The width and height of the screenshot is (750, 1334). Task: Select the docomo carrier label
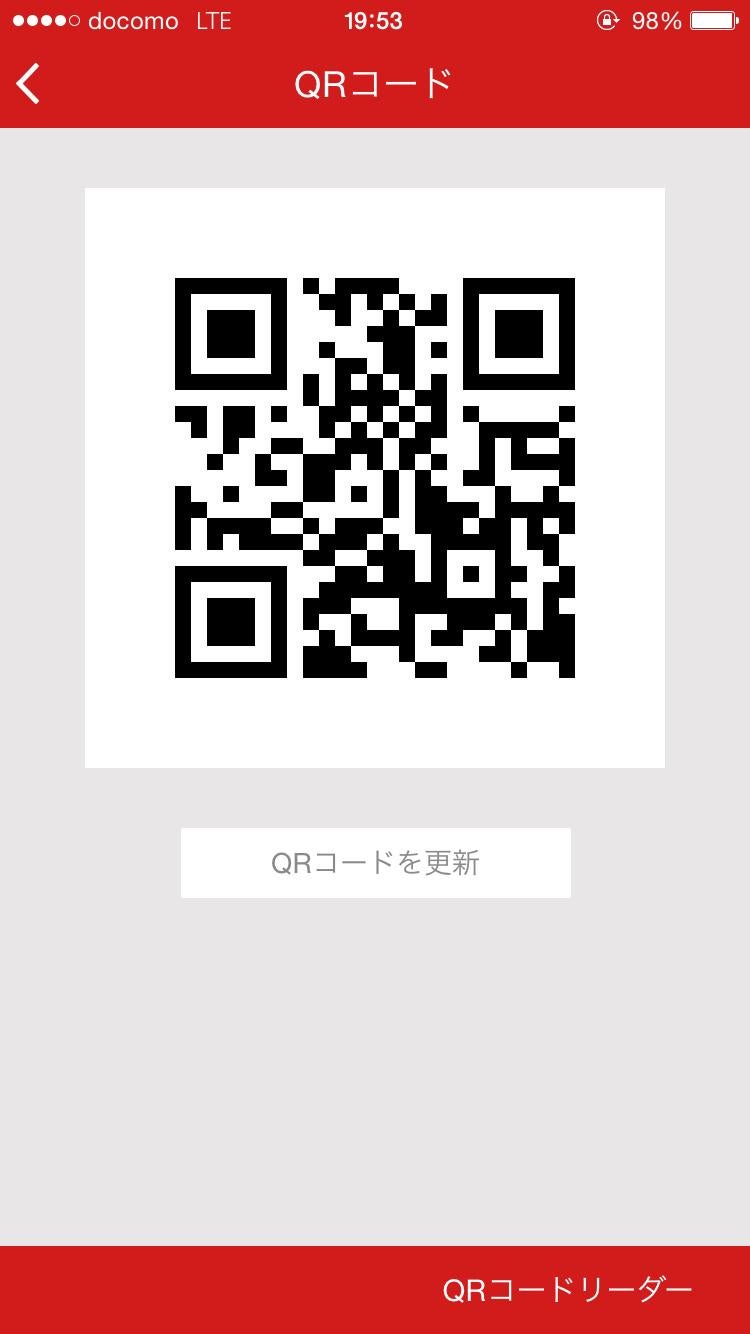[x=135, y=20]
